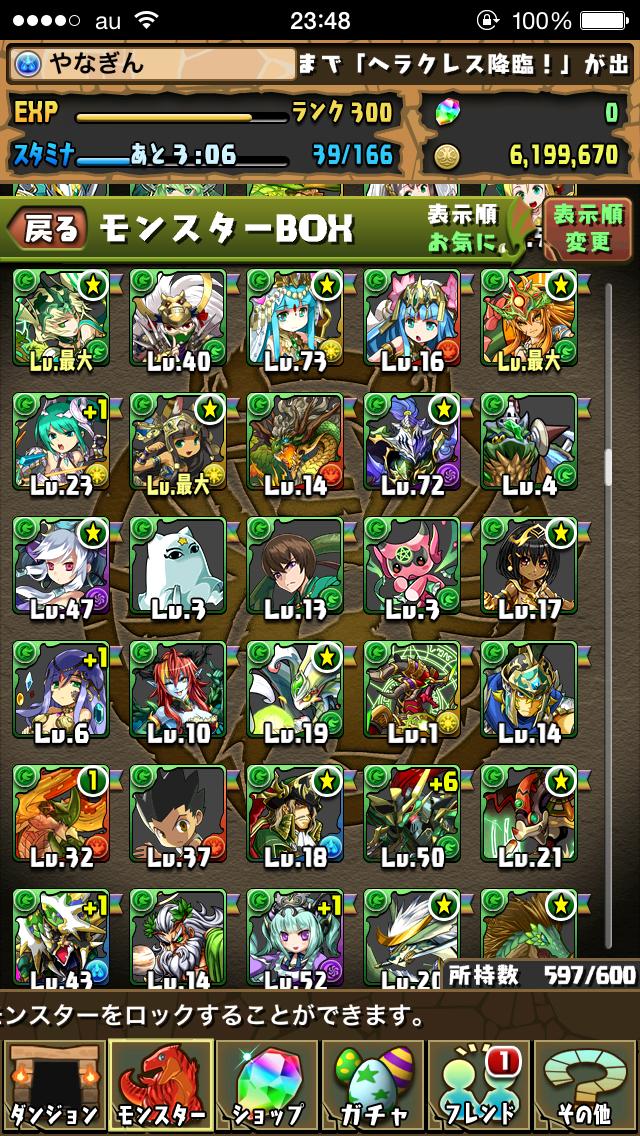640x1136 pixels.
Task: Choose the Lv.16 monster
Action: click(x=412, y=320)
